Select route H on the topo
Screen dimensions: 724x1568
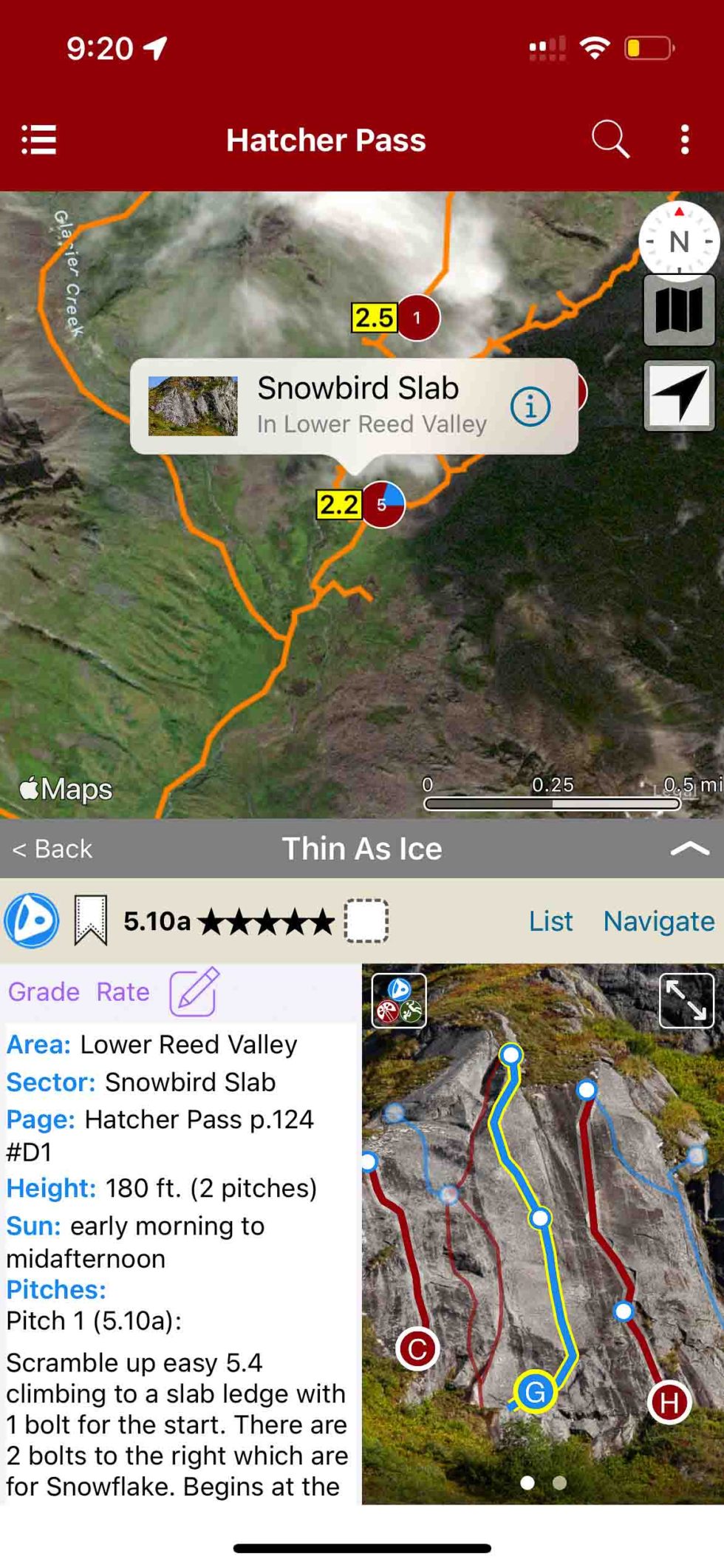(x=669, y=1402)
